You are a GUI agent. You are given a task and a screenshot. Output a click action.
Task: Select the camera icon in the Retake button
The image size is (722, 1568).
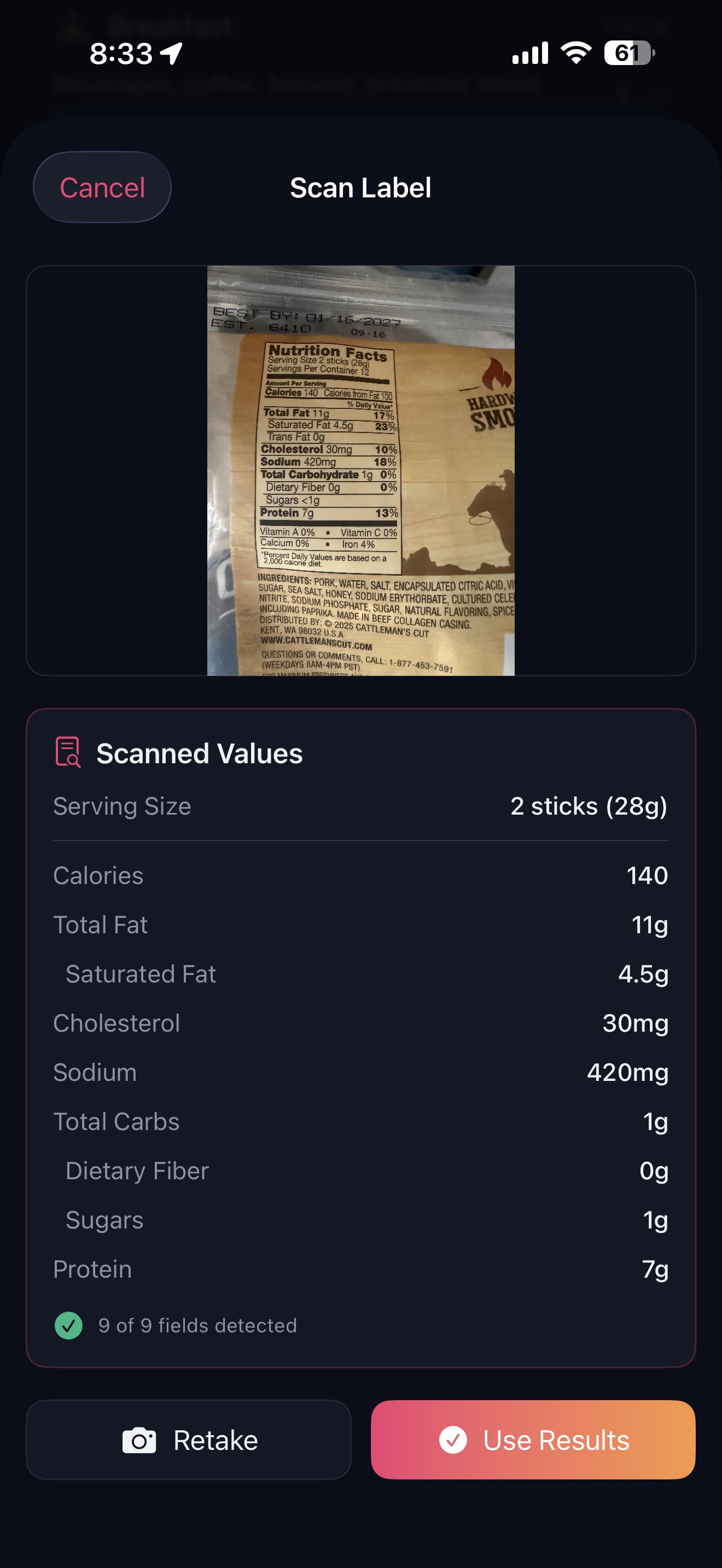coord(140,1440)
